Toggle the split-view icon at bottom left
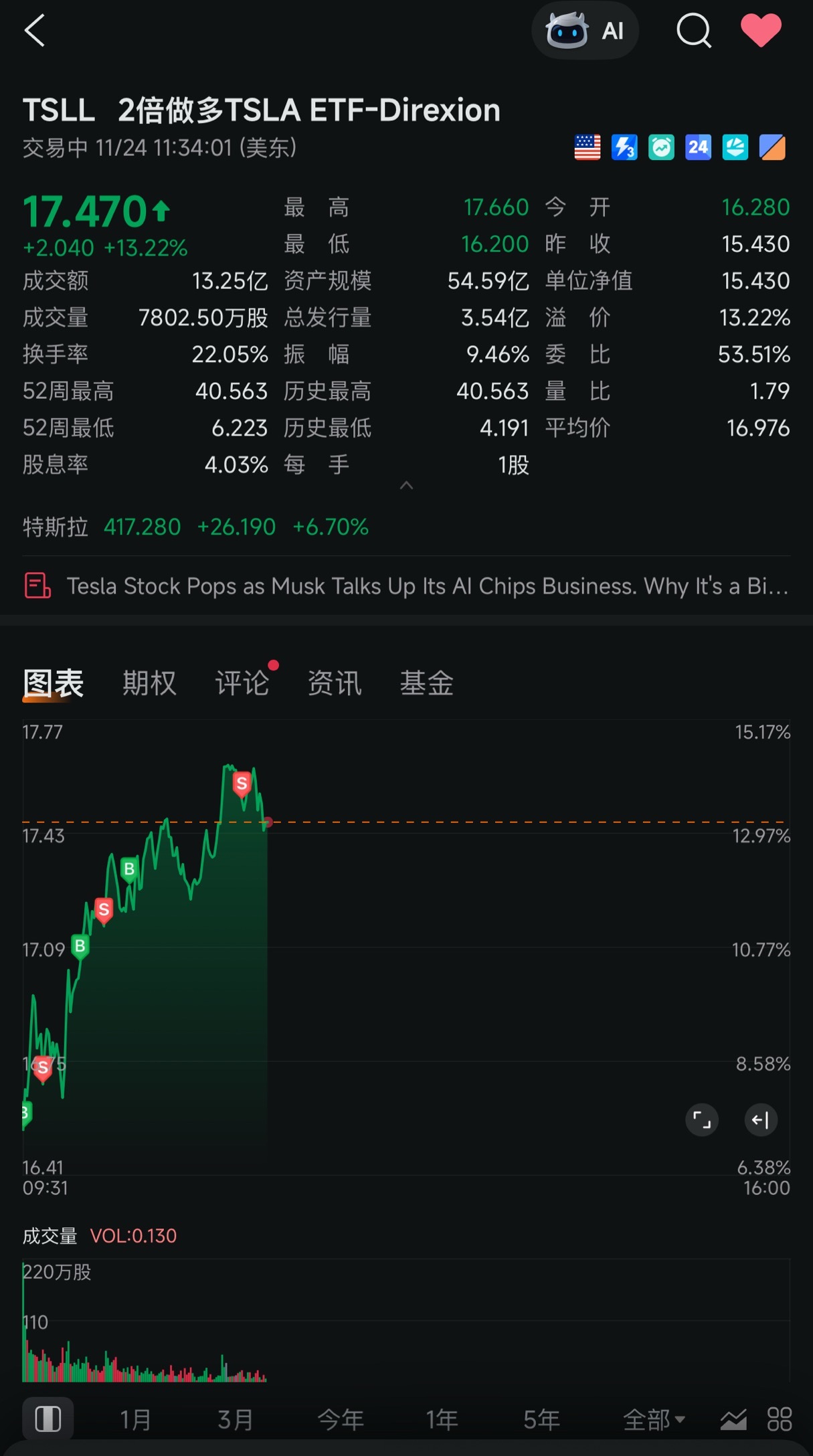 coord(48,1419)
